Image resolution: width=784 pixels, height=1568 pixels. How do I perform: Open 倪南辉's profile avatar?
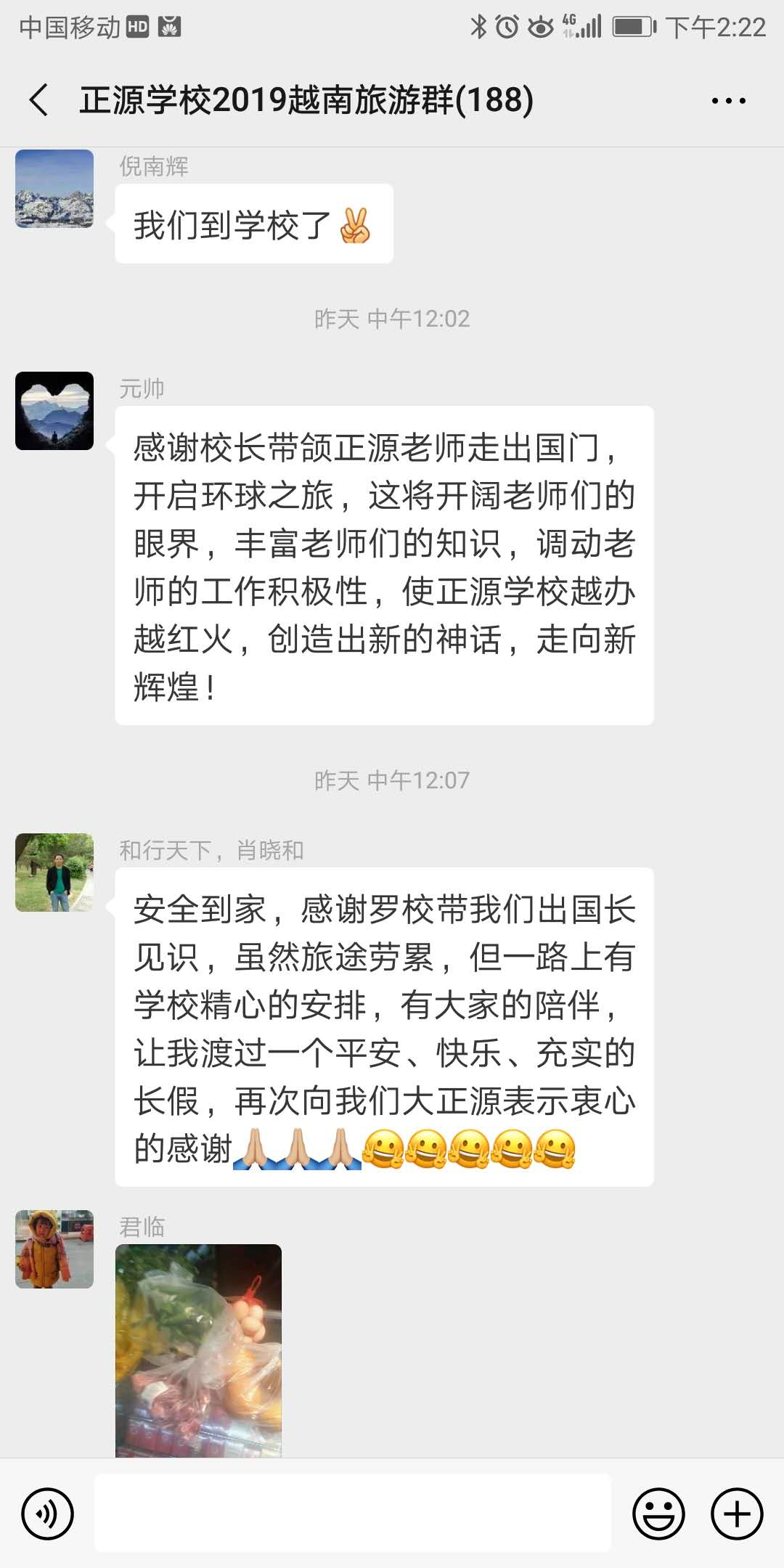click(x=54, y=189)
